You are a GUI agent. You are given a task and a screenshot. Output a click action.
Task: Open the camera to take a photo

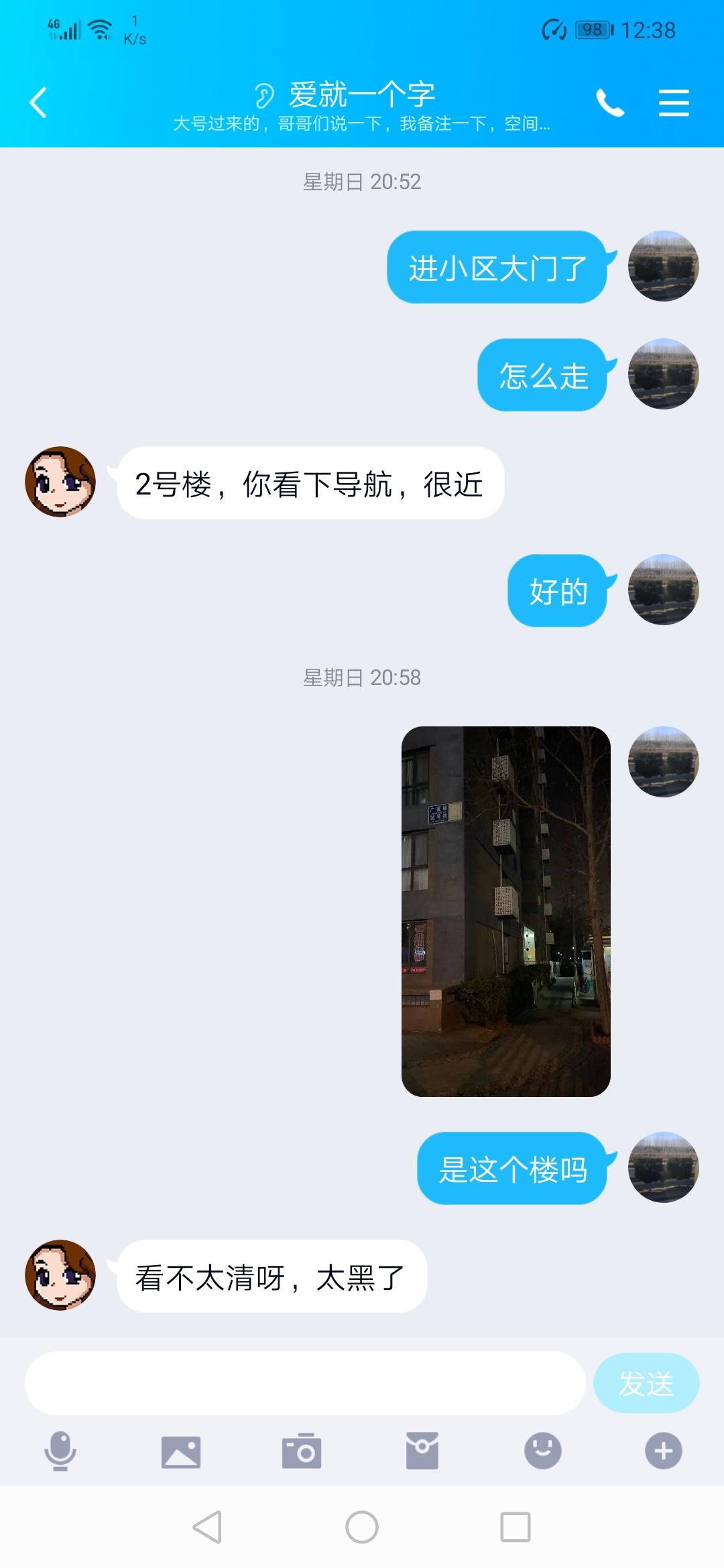(x=302, y=1451)
